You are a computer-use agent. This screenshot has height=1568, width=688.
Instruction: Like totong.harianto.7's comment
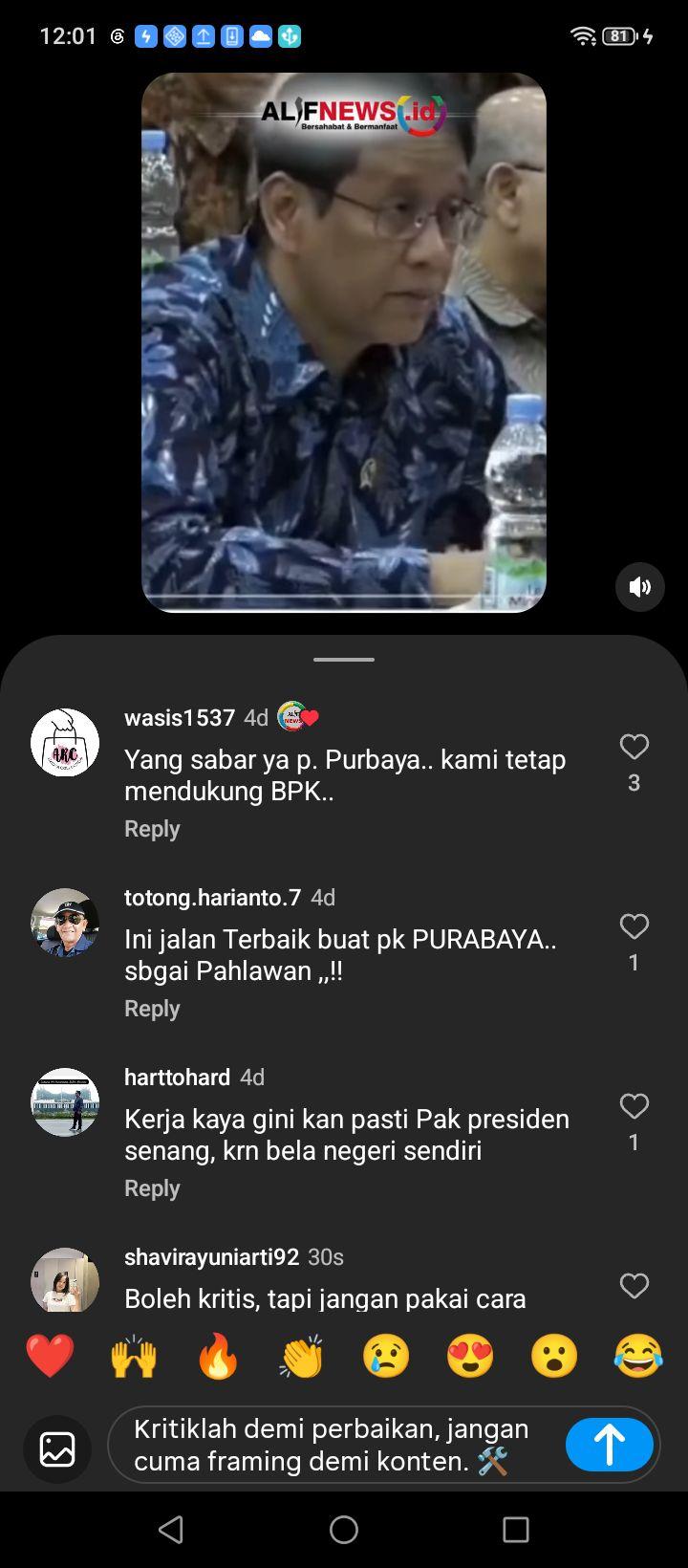tap(634, 926)
